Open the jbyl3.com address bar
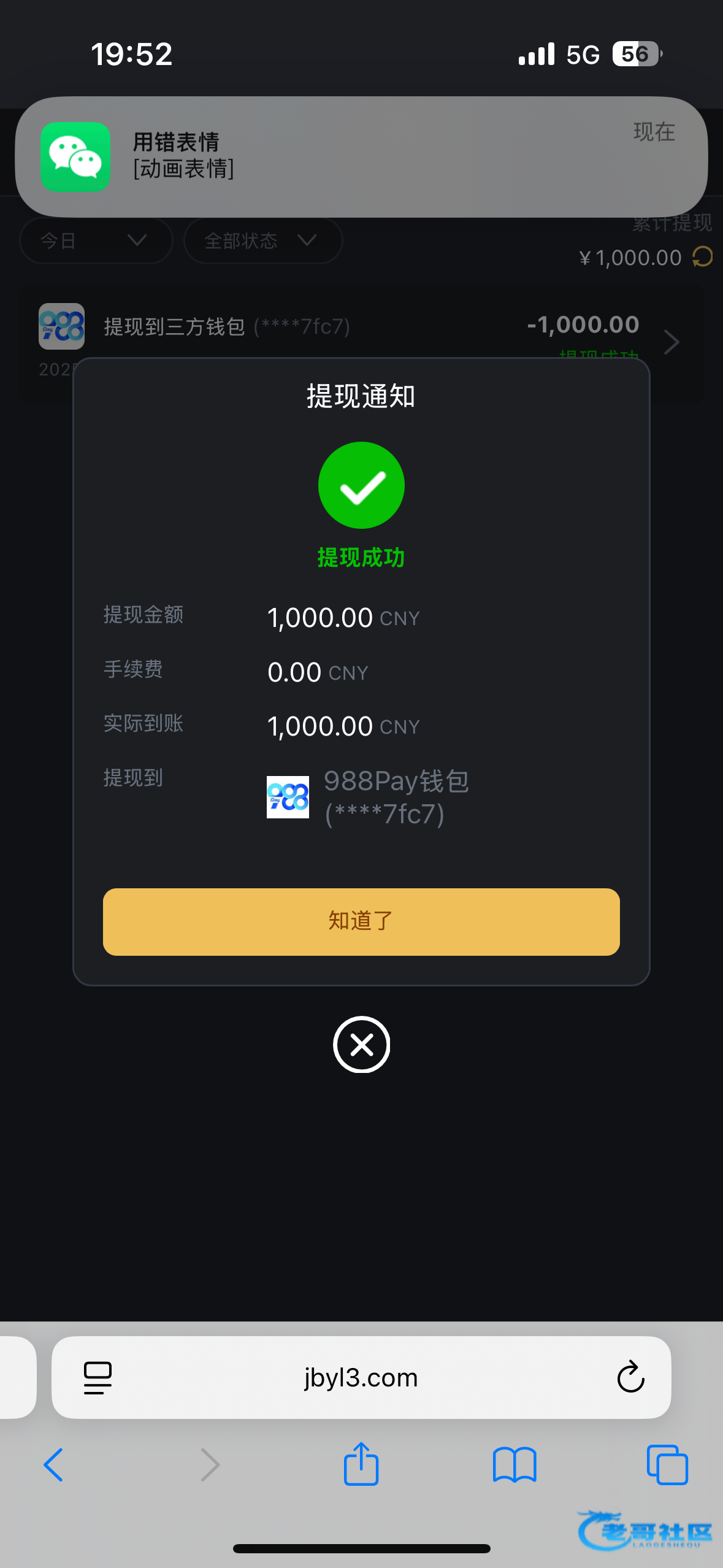Image resolution: width=723 pixels, height=1568 pixels. tap(361, 1378)
